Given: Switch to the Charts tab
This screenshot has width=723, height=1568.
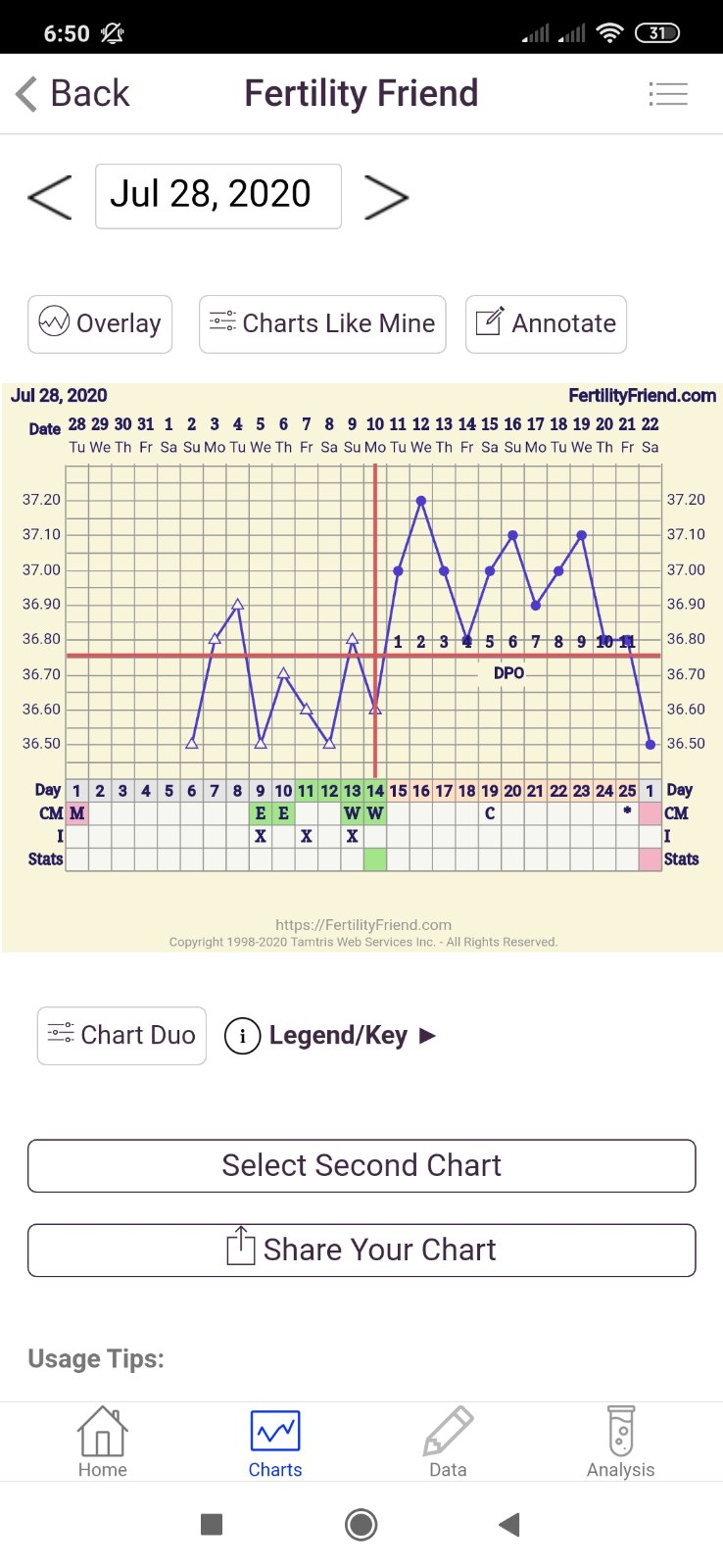Looking at the screenshot, I should click(x=275, y=1443).
